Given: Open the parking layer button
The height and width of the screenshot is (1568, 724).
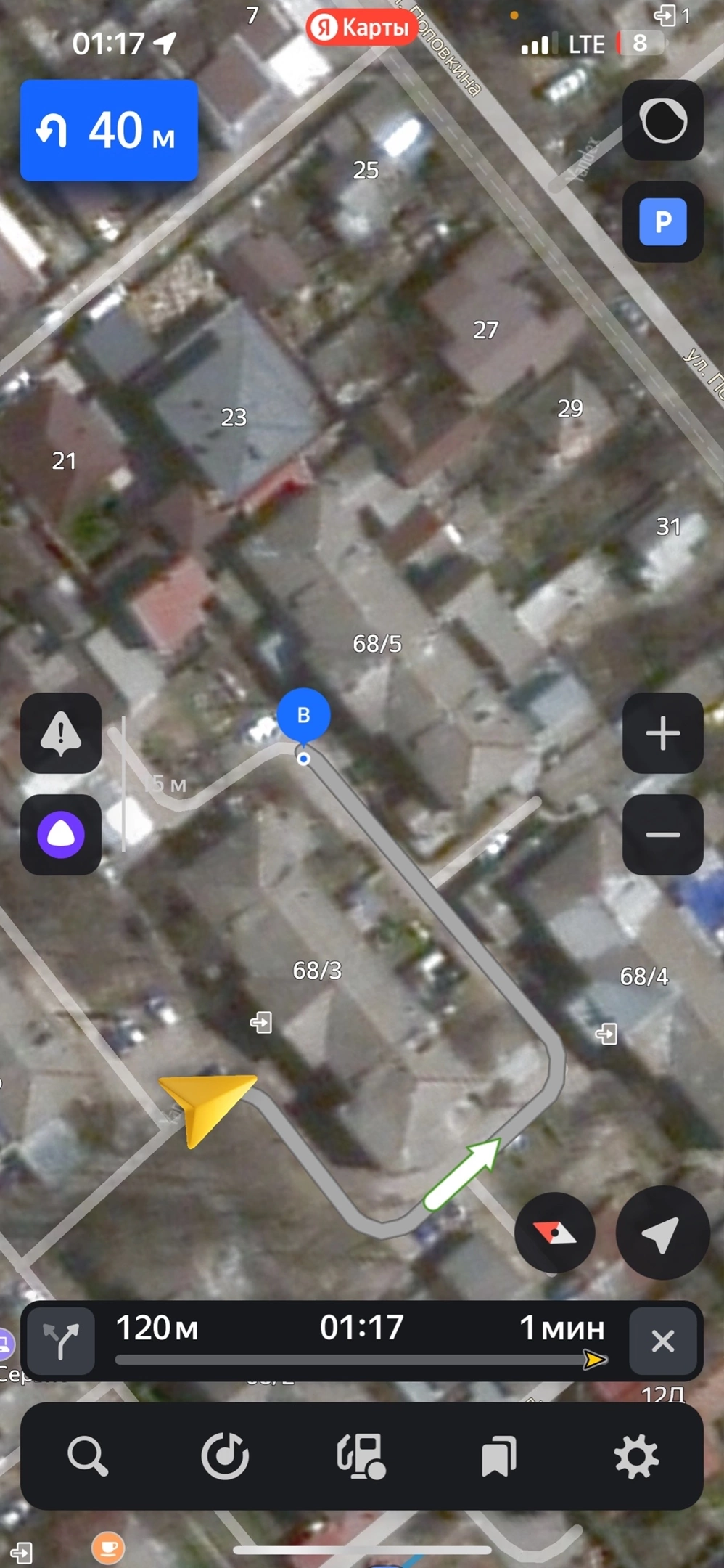Looking at the screenshot, I should tap(662, 221).
